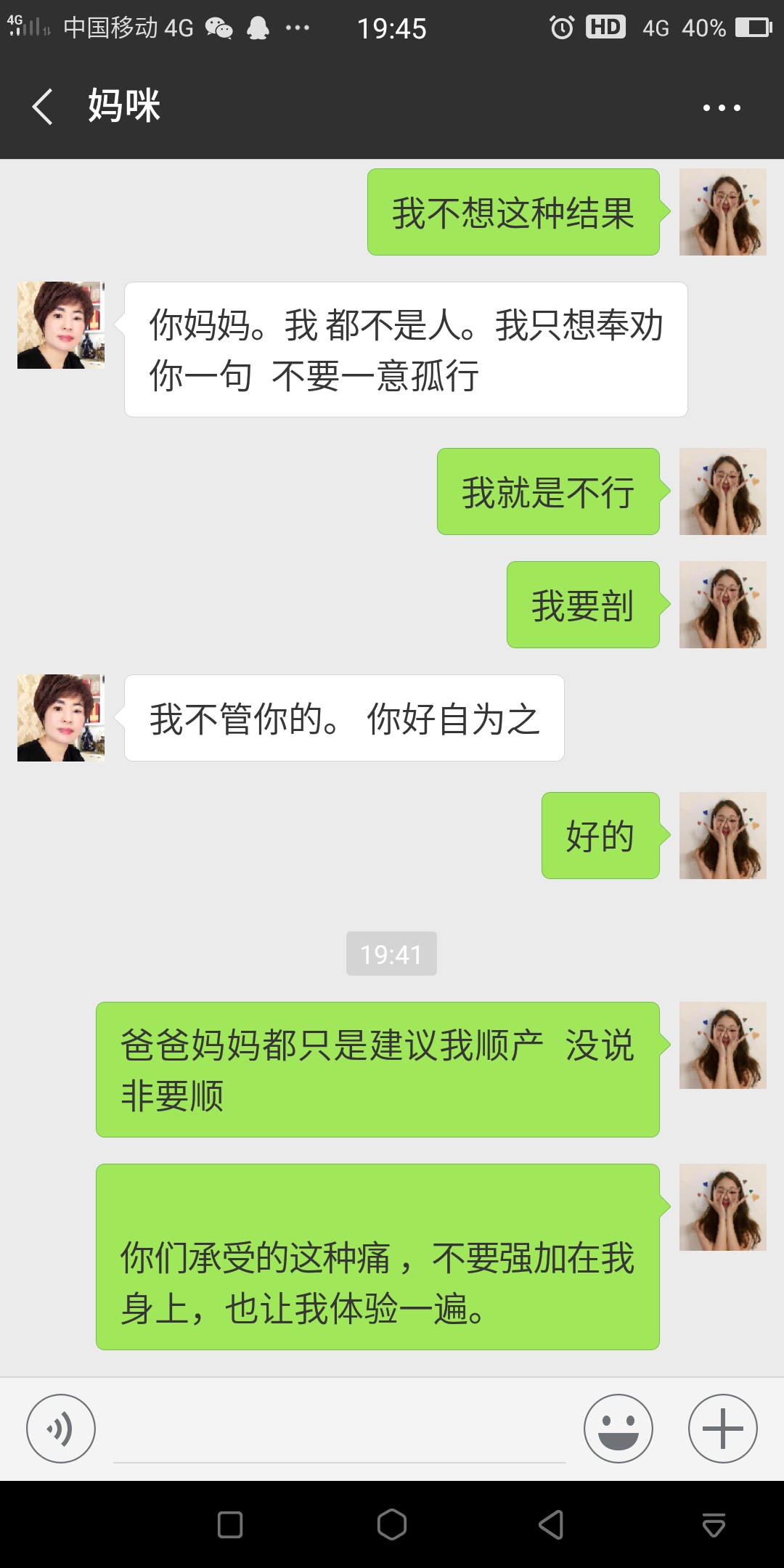Image resolution: width=784 pixels, height=1568 pixels.
Task: Open system recent apps
Action: coord(230,1524)
